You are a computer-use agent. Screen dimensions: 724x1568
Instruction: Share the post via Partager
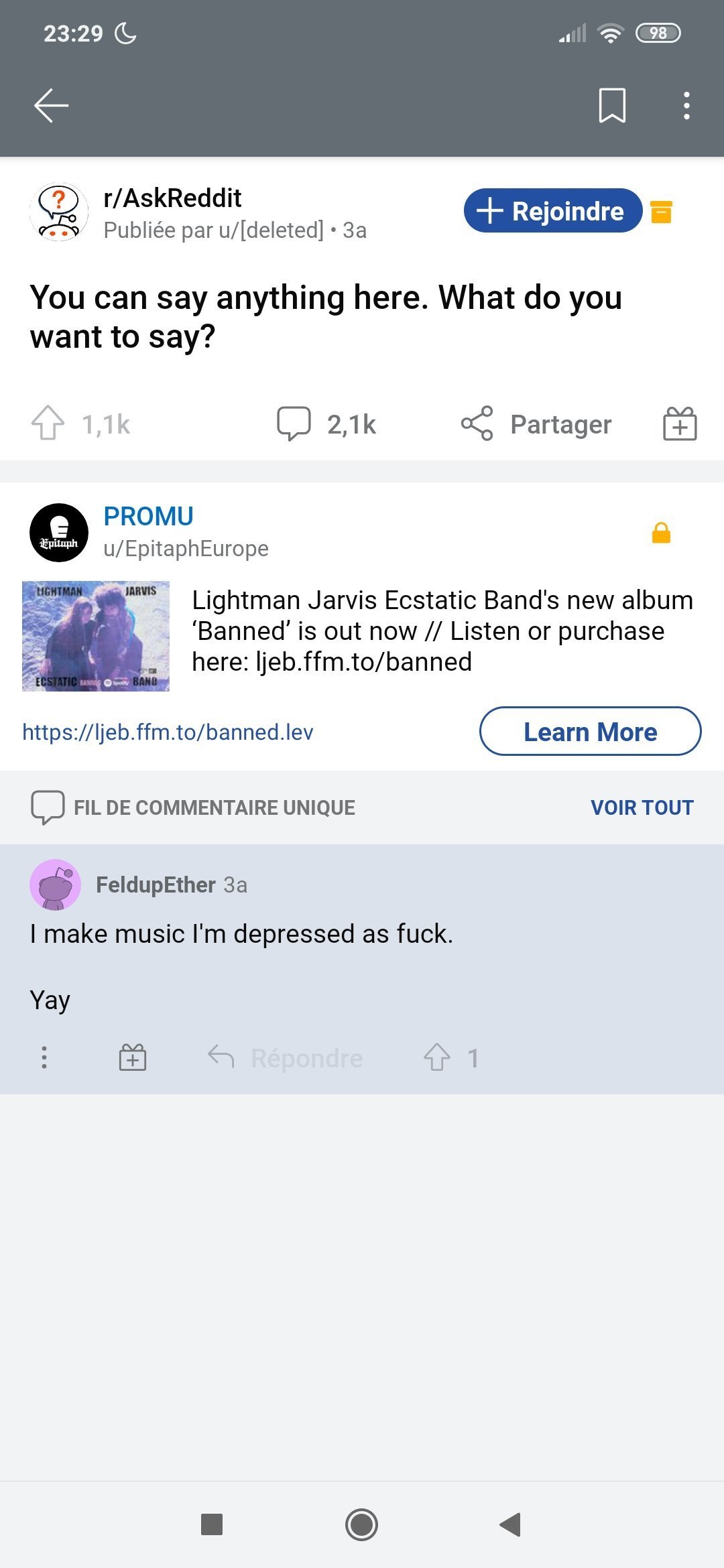coord(536,423)
